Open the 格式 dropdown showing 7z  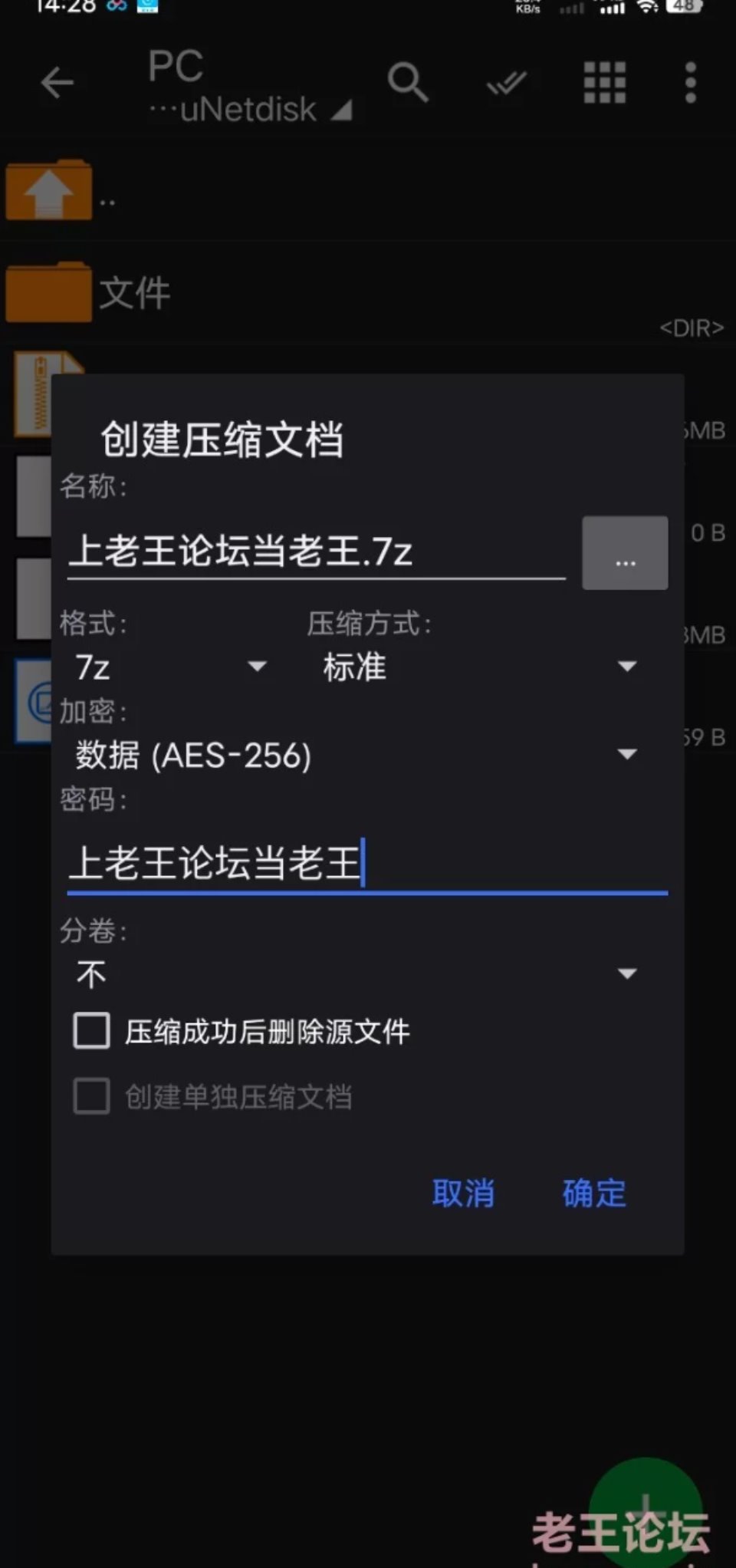(170, 666)
